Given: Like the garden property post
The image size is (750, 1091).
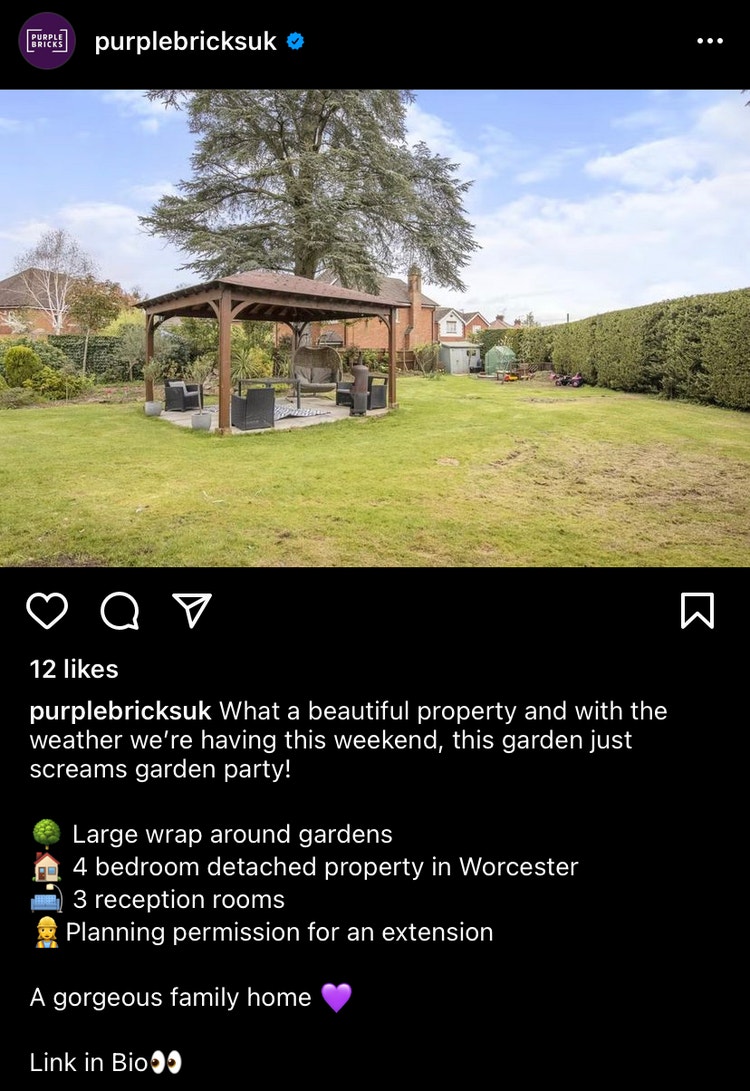Looking at the screenshot, I should 46,610.
